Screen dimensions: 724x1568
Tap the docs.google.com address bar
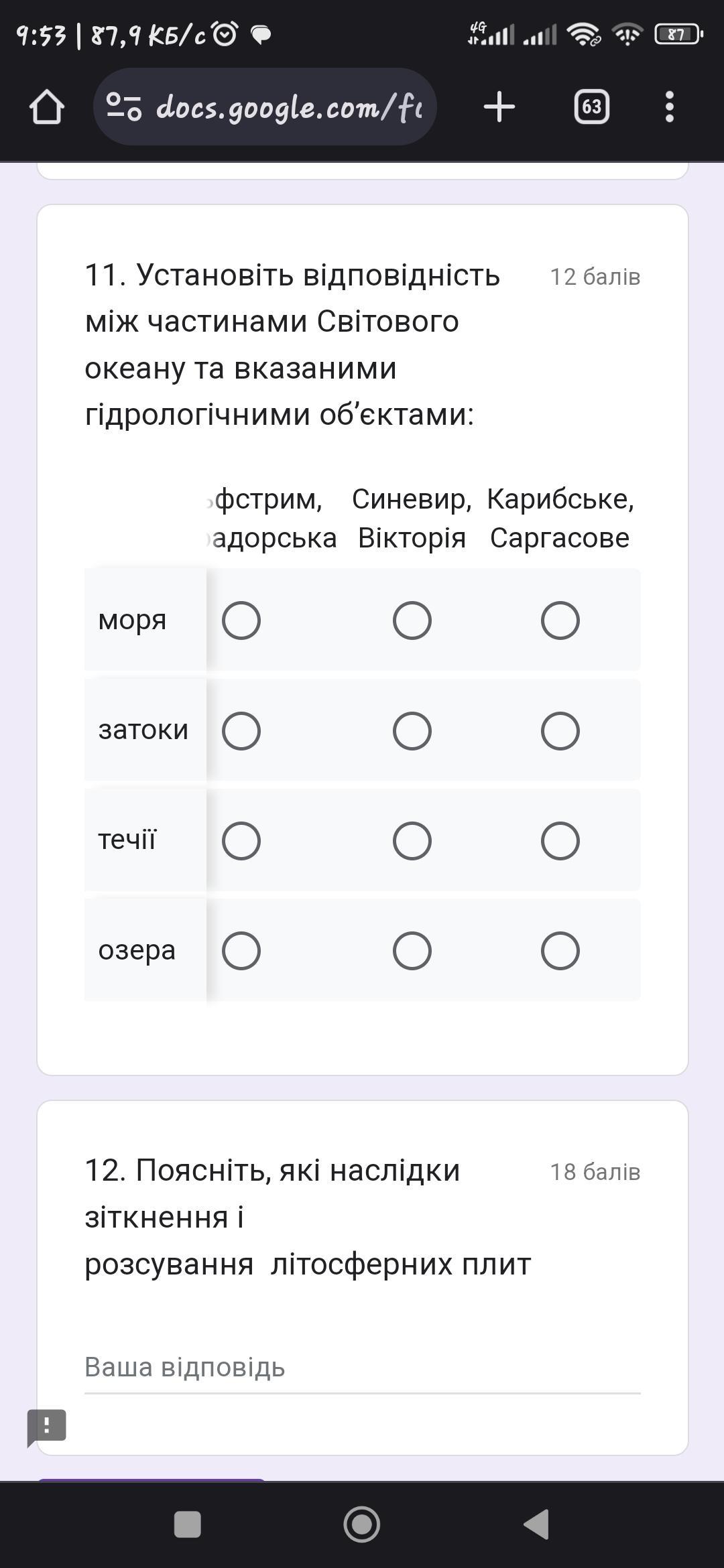point(265,107)
